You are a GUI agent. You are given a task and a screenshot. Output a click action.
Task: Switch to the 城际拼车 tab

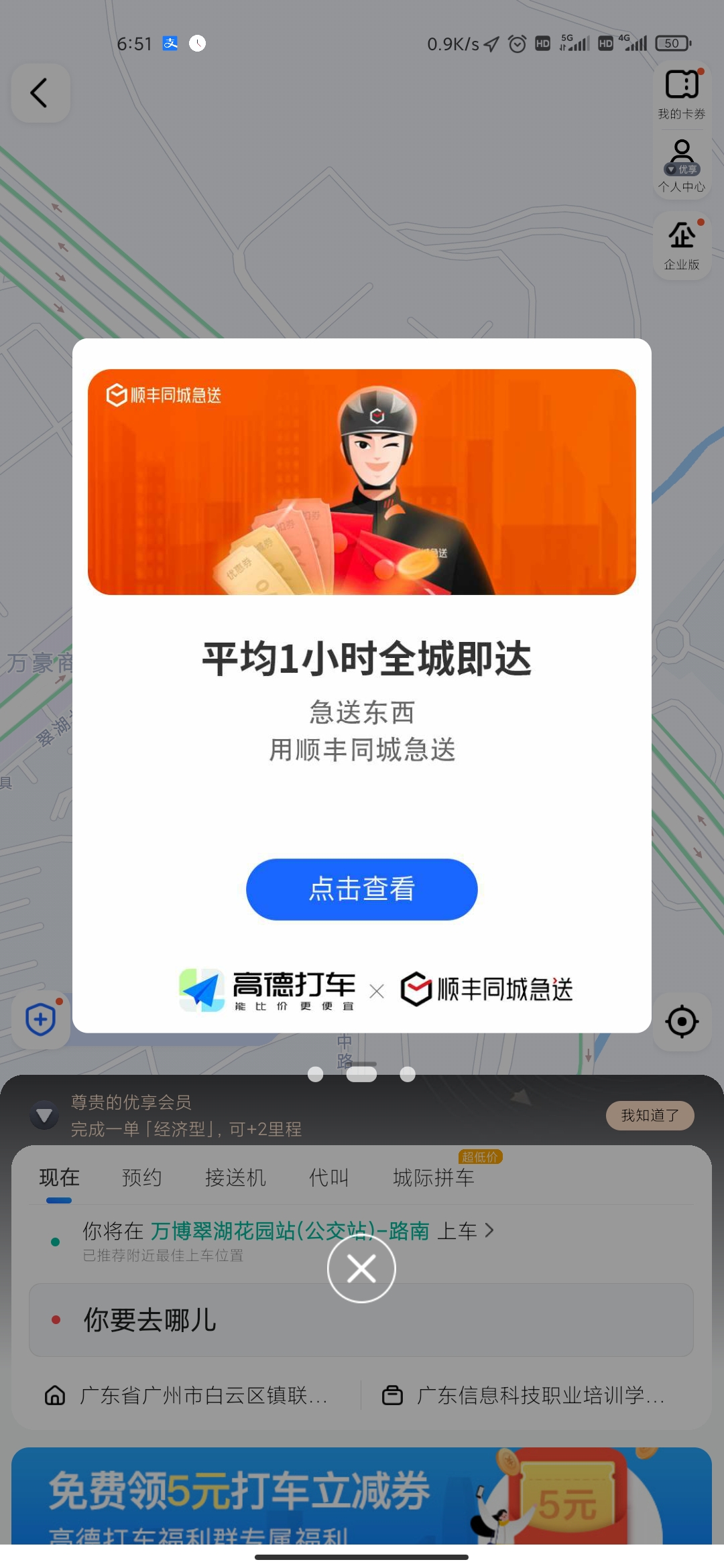[x=434, y=1177]
